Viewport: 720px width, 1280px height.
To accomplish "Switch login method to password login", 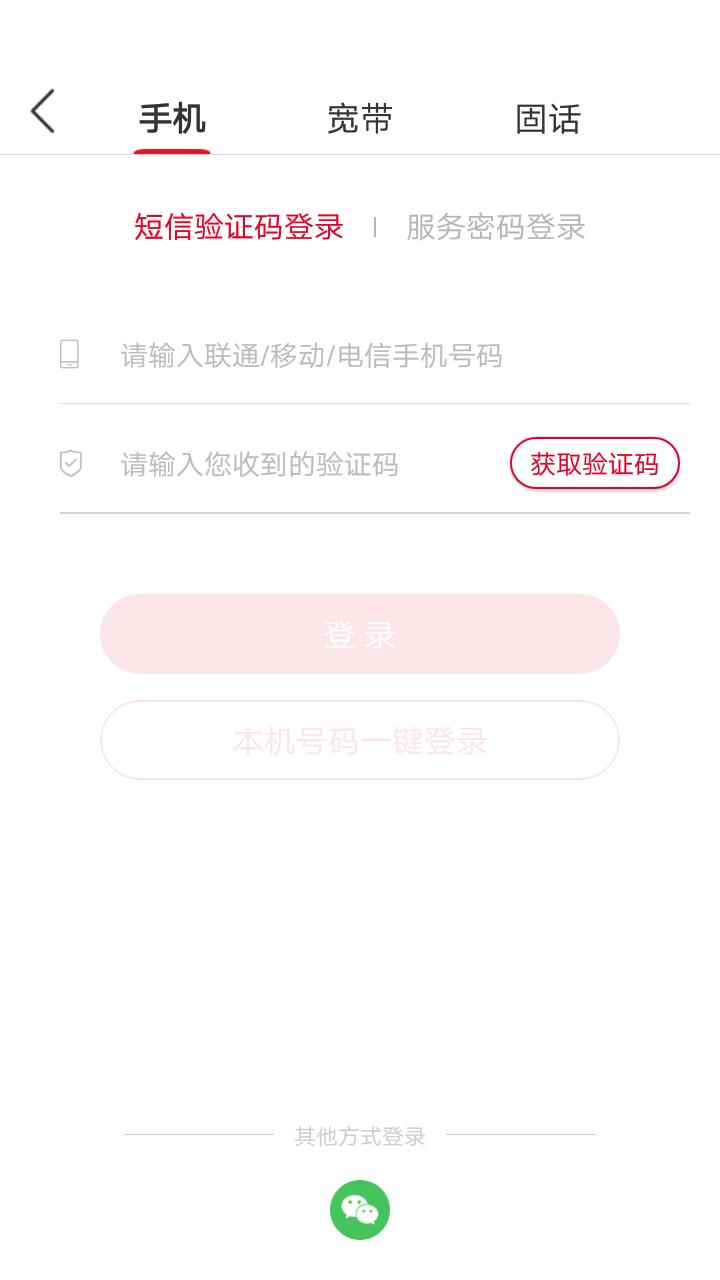I will (x=496, y=228).
